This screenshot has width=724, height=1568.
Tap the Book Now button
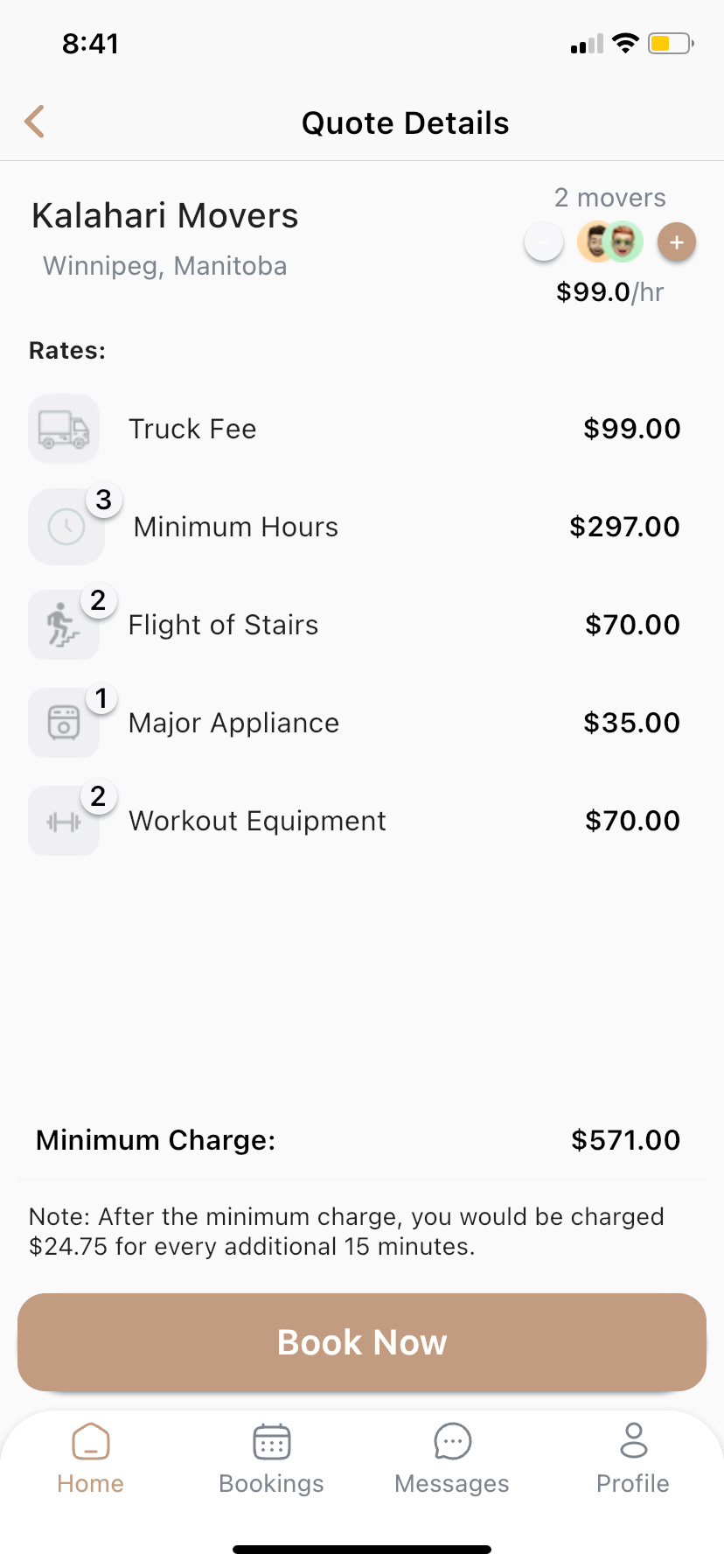362,1342
